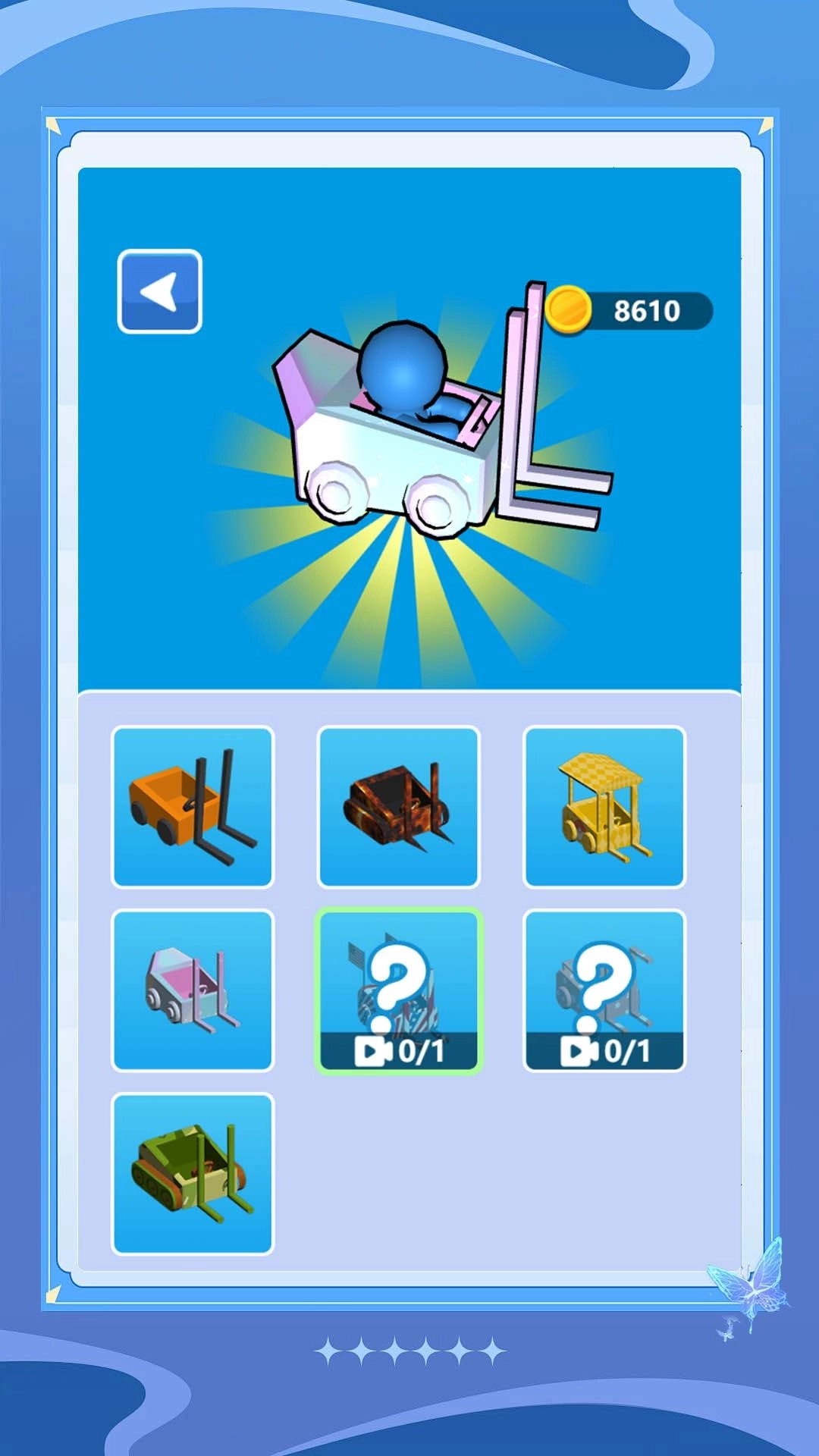Select the orange forklift skin
The width and height of the screenshot is (819, 1456).
point(193,807)
